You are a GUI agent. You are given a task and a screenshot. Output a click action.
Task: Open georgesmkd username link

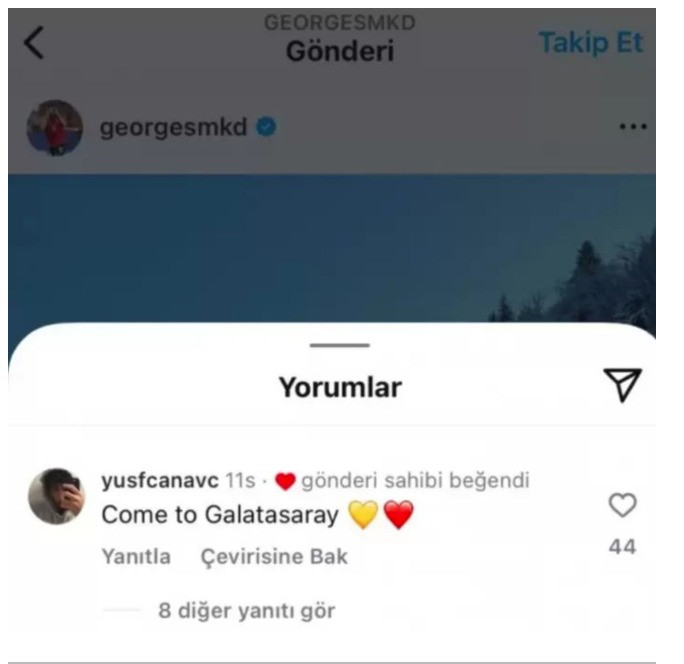174,128
